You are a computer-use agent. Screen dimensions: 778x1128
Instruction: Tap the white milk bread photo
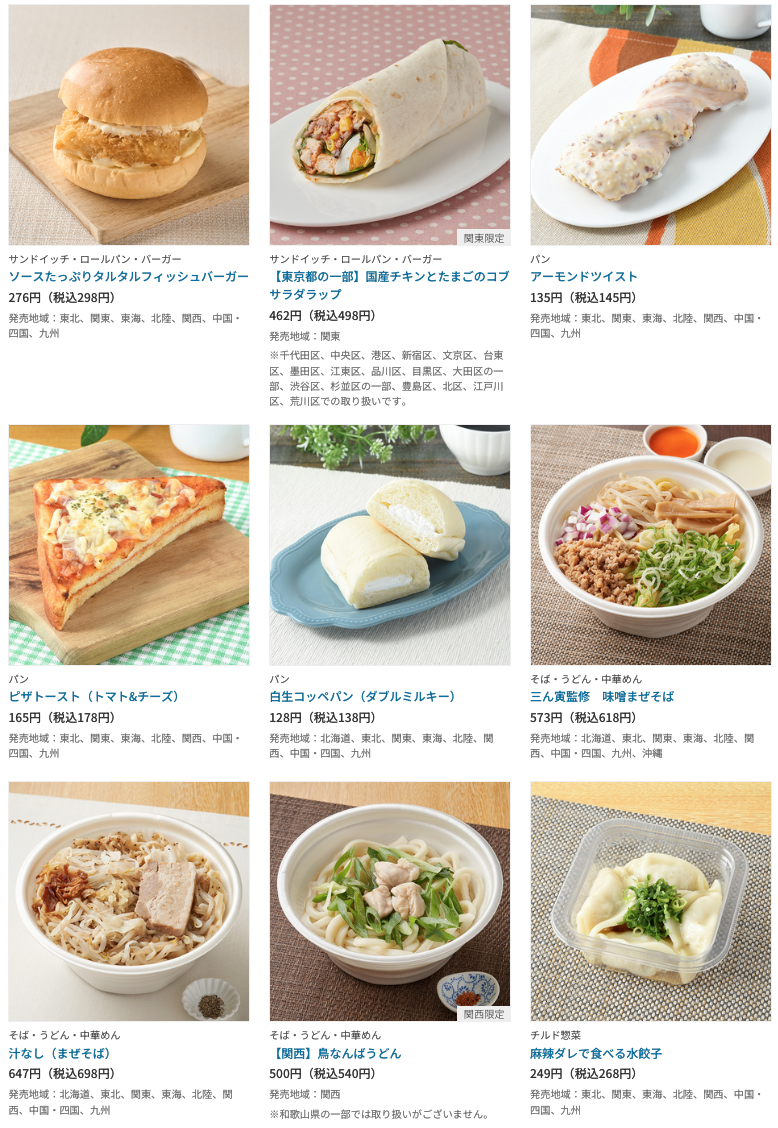coord(389,545)
